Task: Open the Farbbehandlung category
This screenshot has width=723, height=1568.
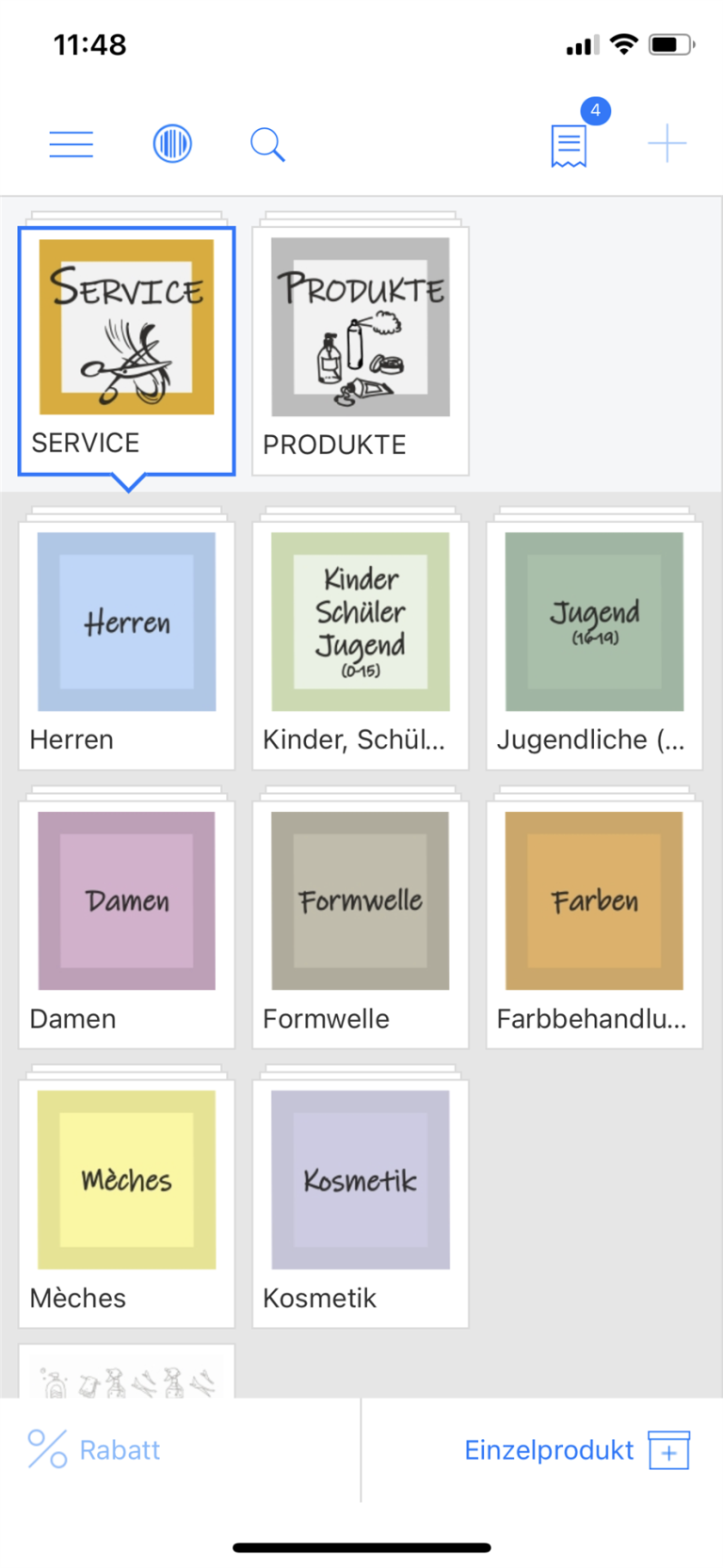Action: coord(594,924)
